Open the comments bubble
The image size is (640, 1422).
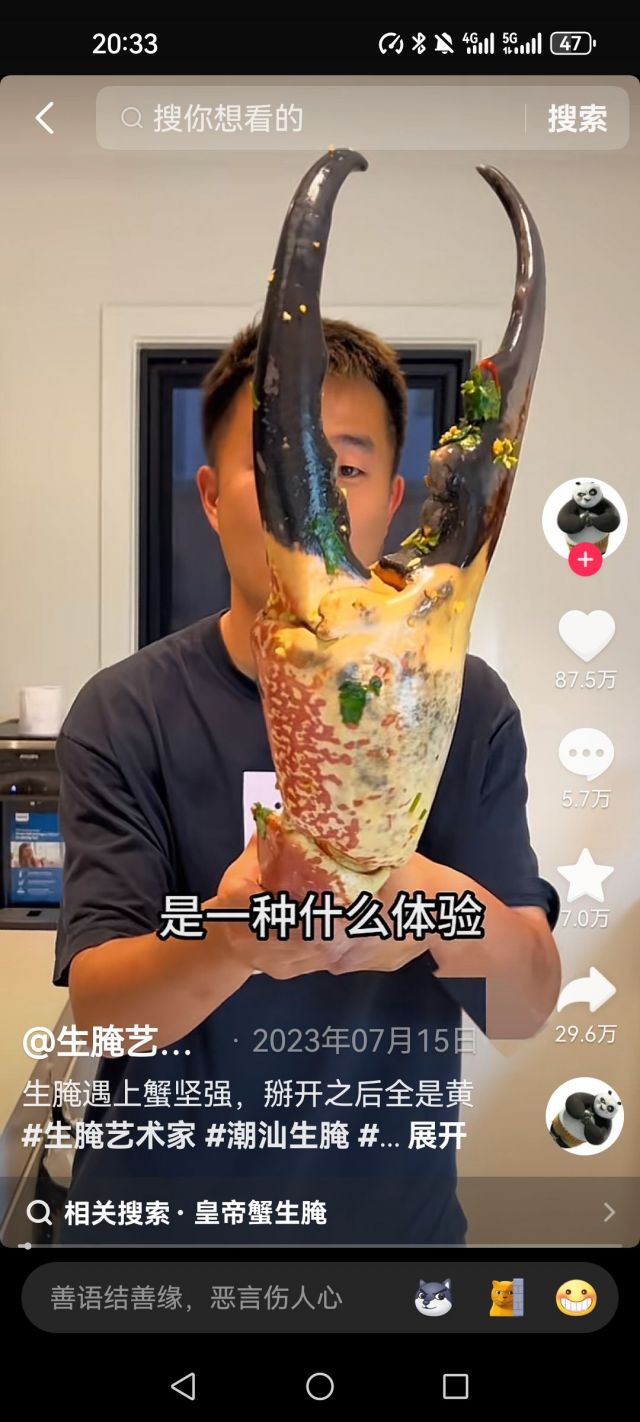(x=586, y=755)
